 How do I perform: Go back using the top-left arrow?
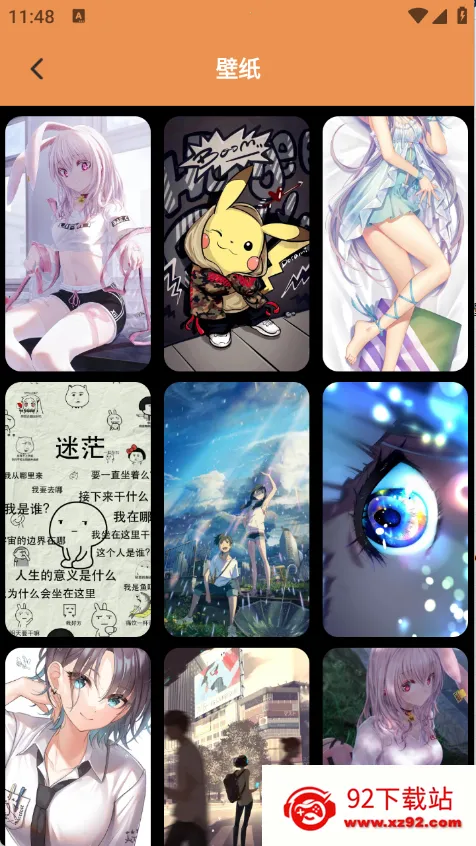[37, 69]
